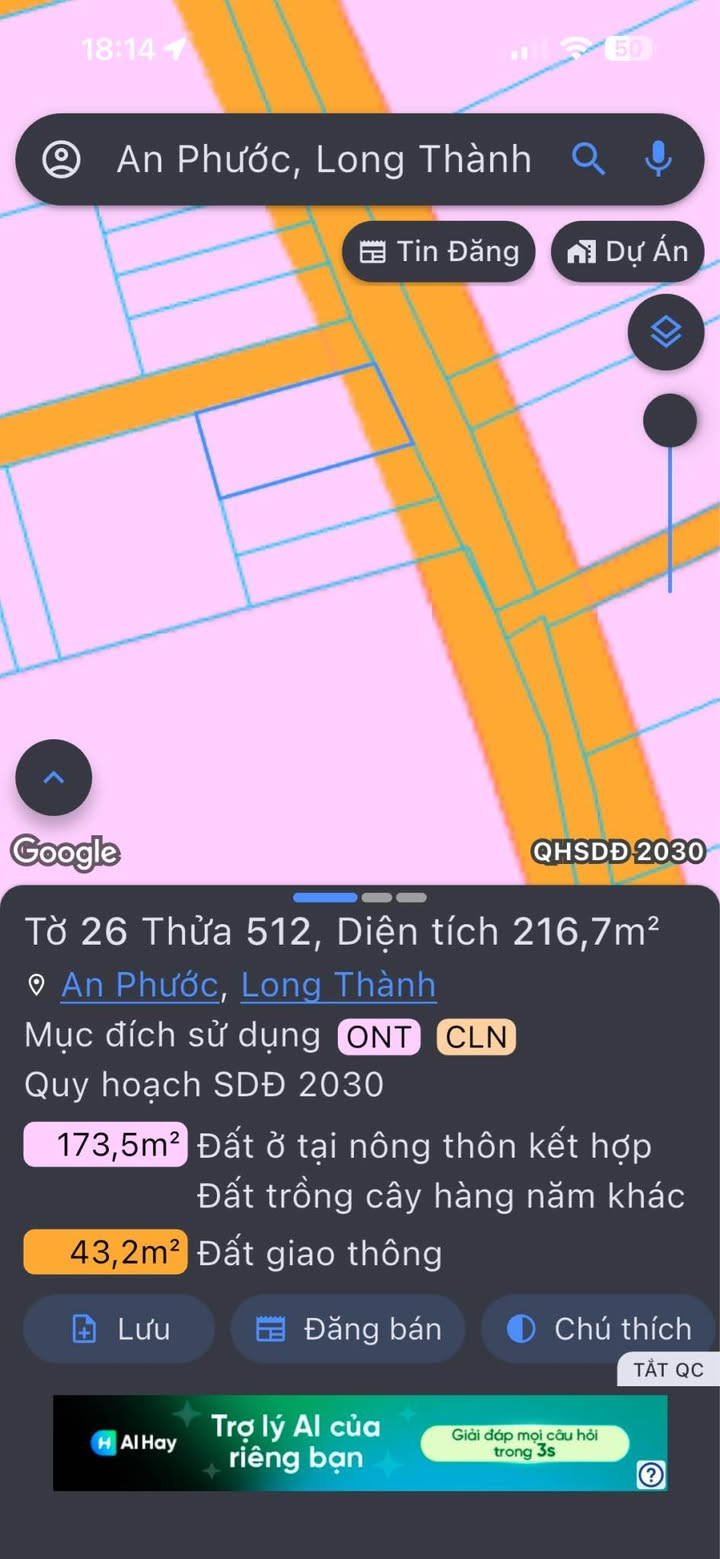Image resolution: width=720 pixels, height=1559 pixels.
Task: Tap the ad info question mark
Action: [651, 1474]
